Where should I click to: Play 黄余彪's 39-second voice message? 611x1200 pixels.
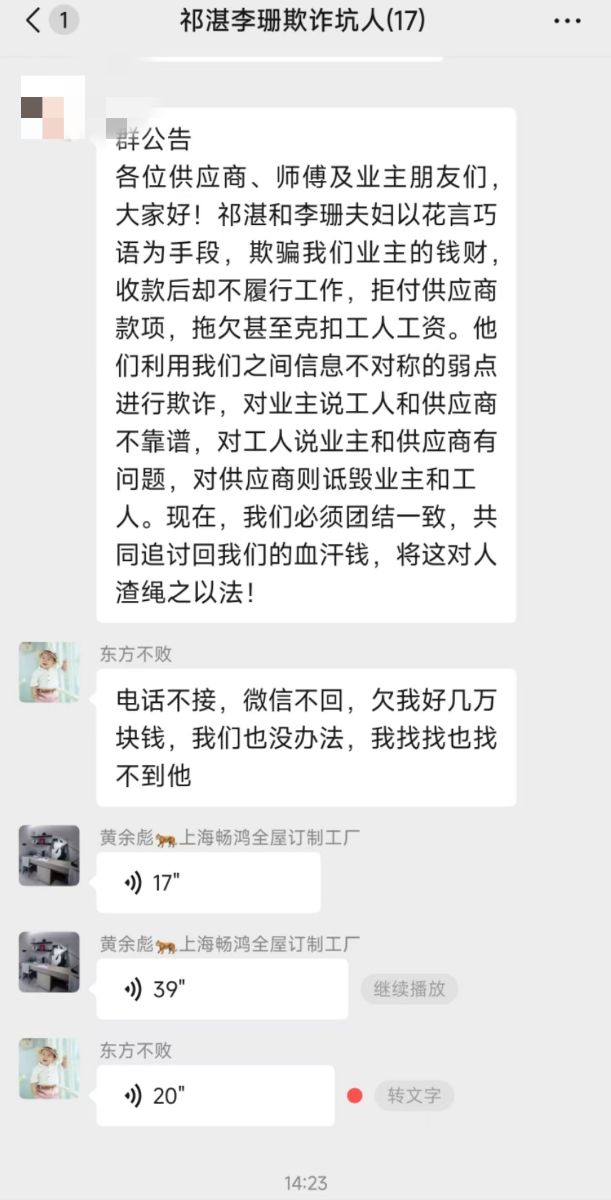tap(222, 989)
